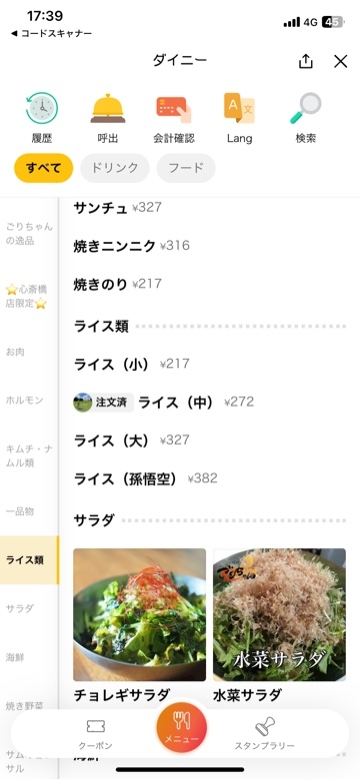Check the bill via 会計確認
Screen dimensions: 360x780
[174, 118]
